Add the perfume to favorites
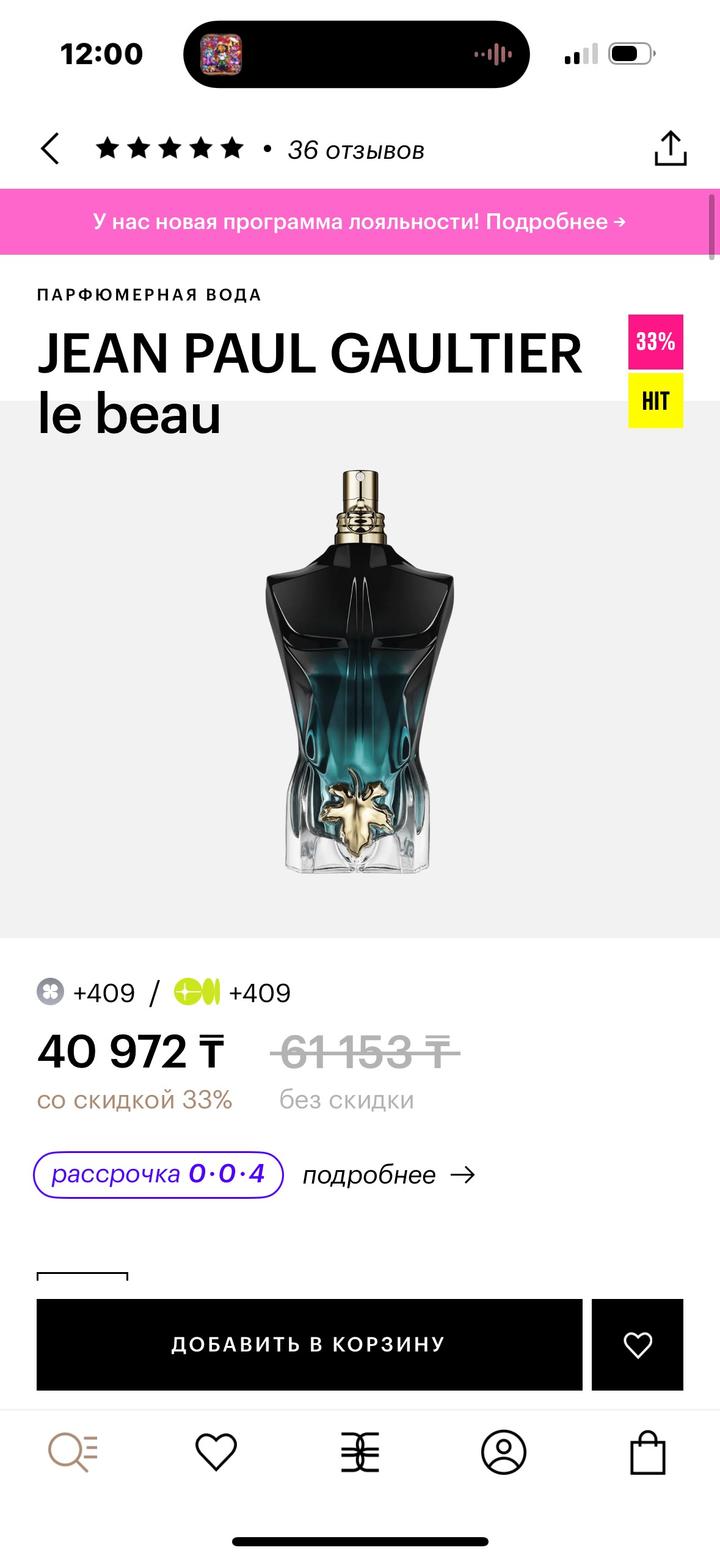This screenshot has width=720, height=1561. (637, 1344)
